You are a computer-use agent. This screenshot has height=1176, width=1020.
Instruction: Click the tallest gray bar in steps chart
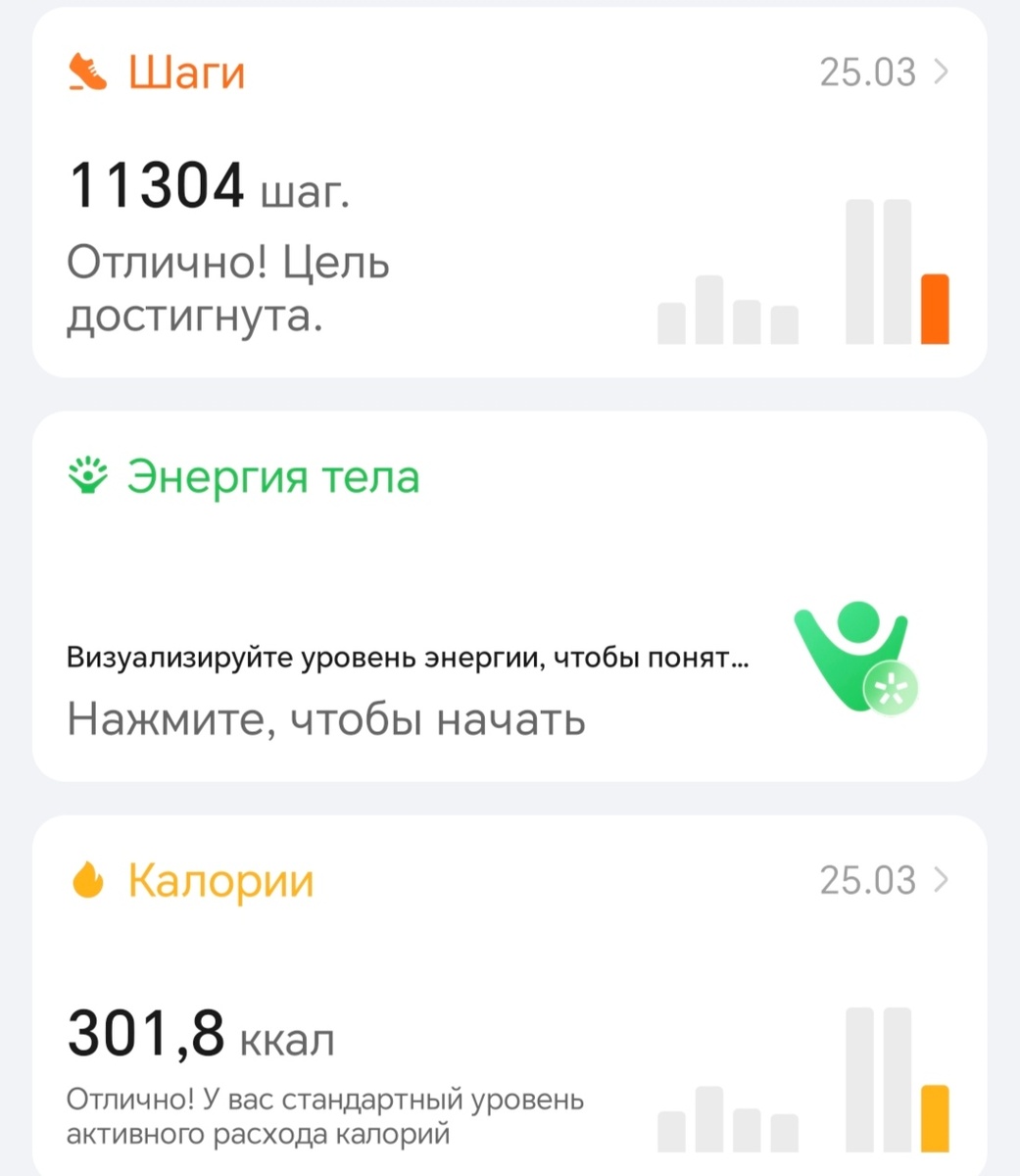tap(857, 272)
